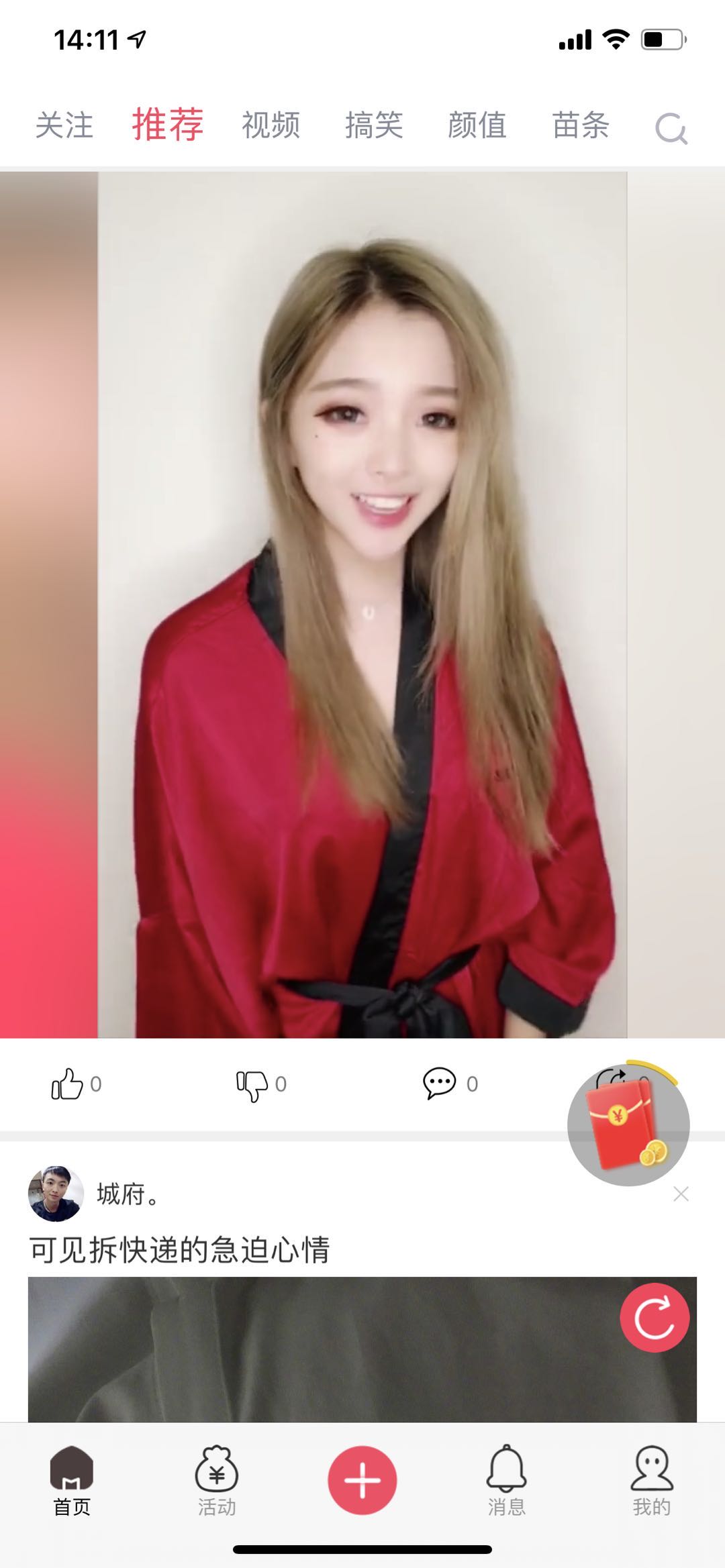This screenshot has width=725, height=1568.
Task: Switch to the 关注 tab
Action: point(64,125)
